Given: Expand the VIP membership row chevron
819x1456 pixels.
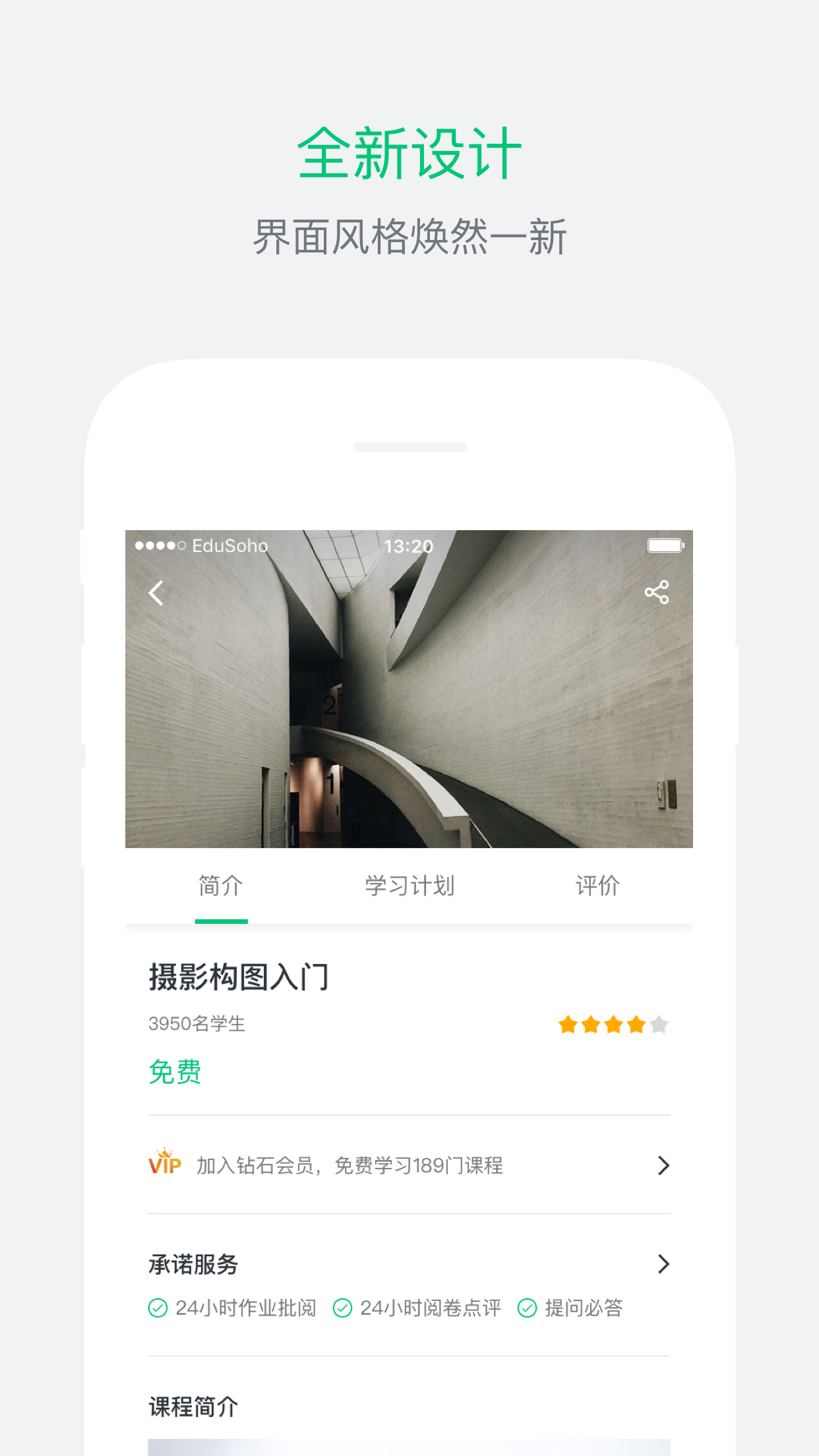Looking at the screenshot, I should point(663,1165).
